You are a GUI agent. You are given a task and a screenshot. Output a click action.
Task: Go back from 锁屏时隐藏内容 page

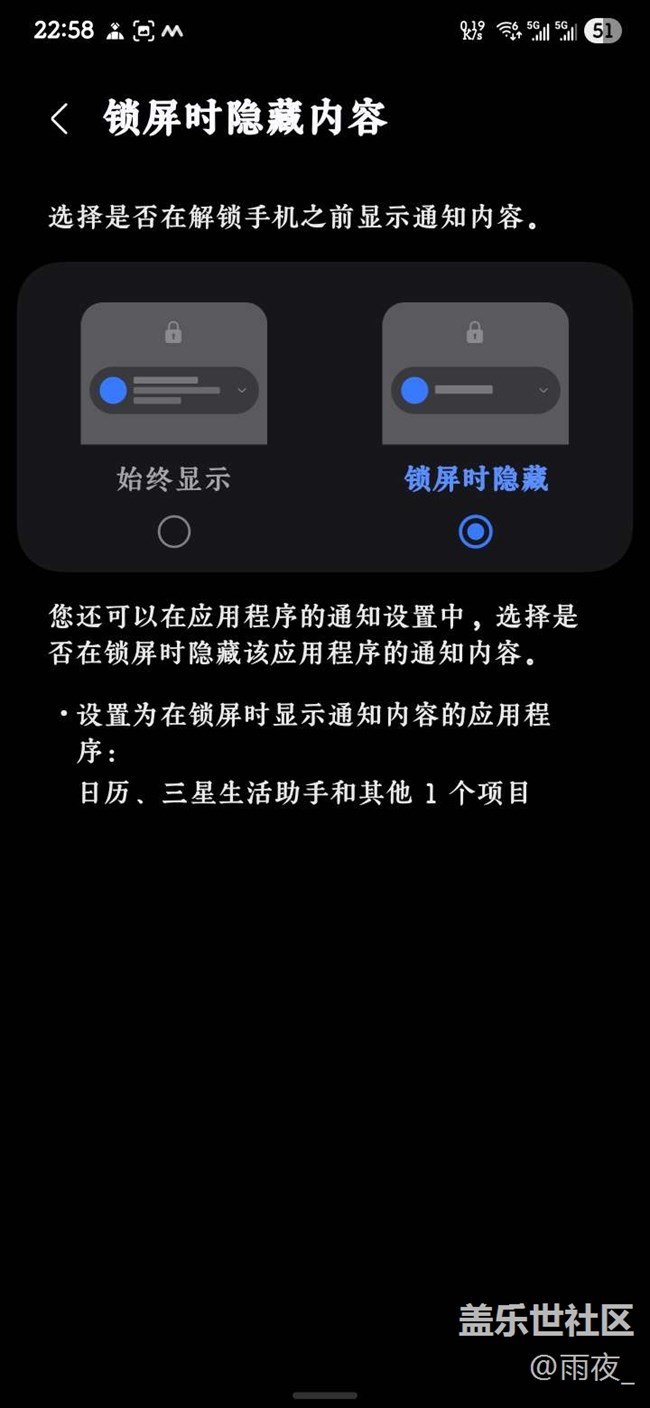59,120
